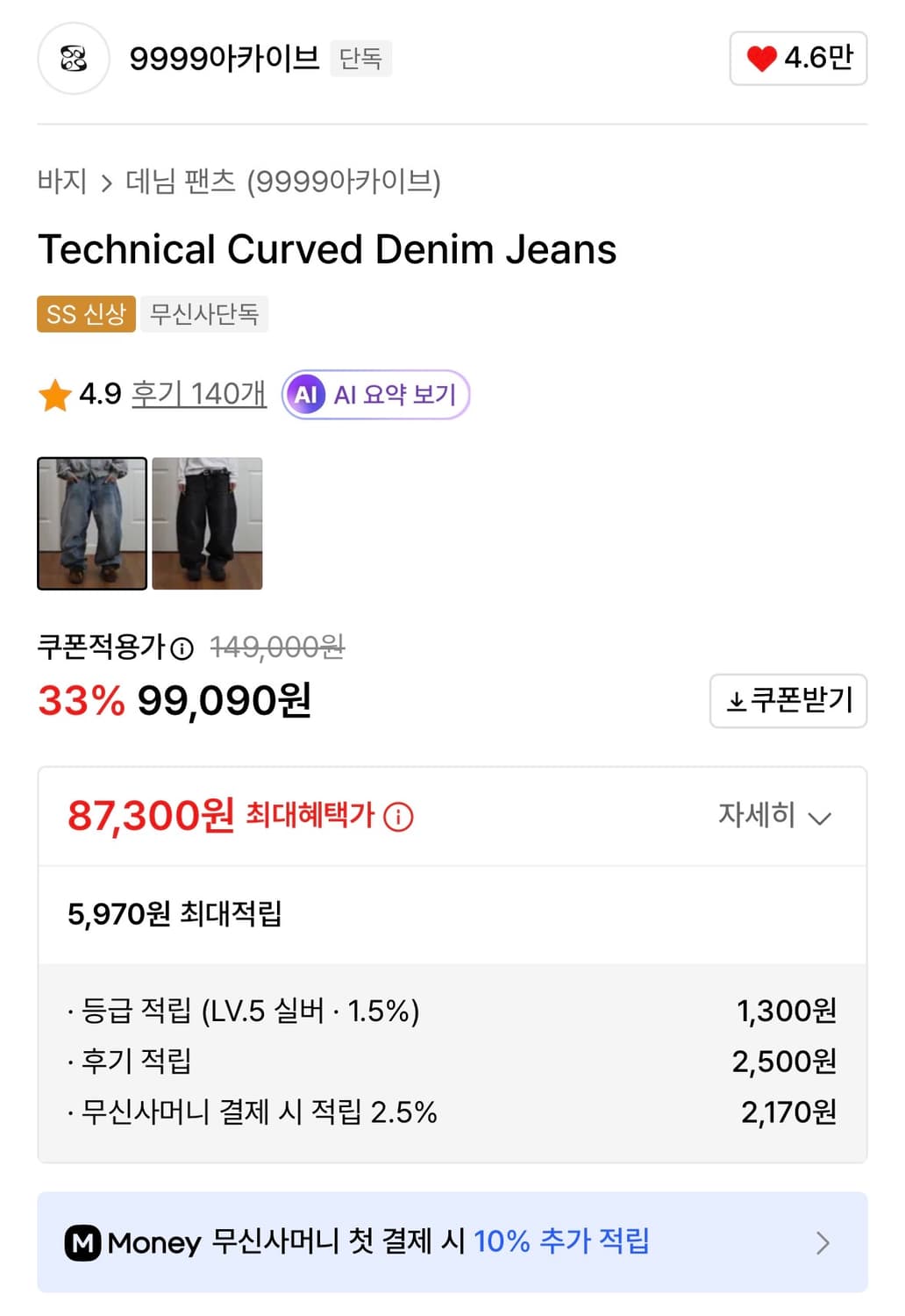Click the info icon beside 쿠폰적용가

point(182,648)
